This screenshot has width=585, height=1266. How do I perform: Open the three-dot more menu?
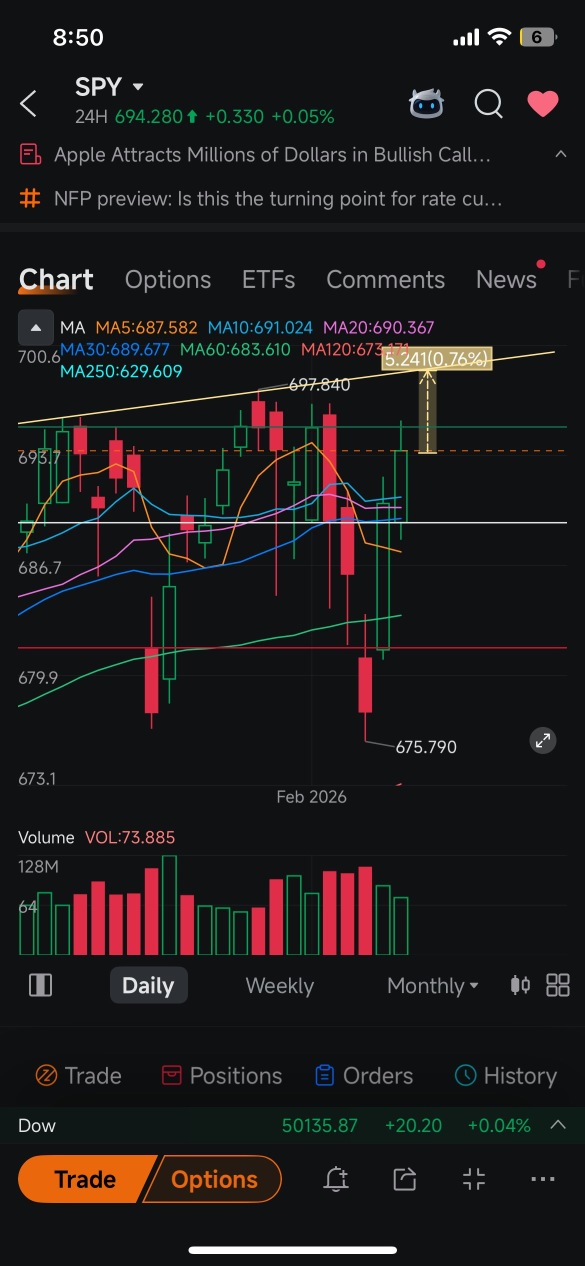[x=543, y=1180]
